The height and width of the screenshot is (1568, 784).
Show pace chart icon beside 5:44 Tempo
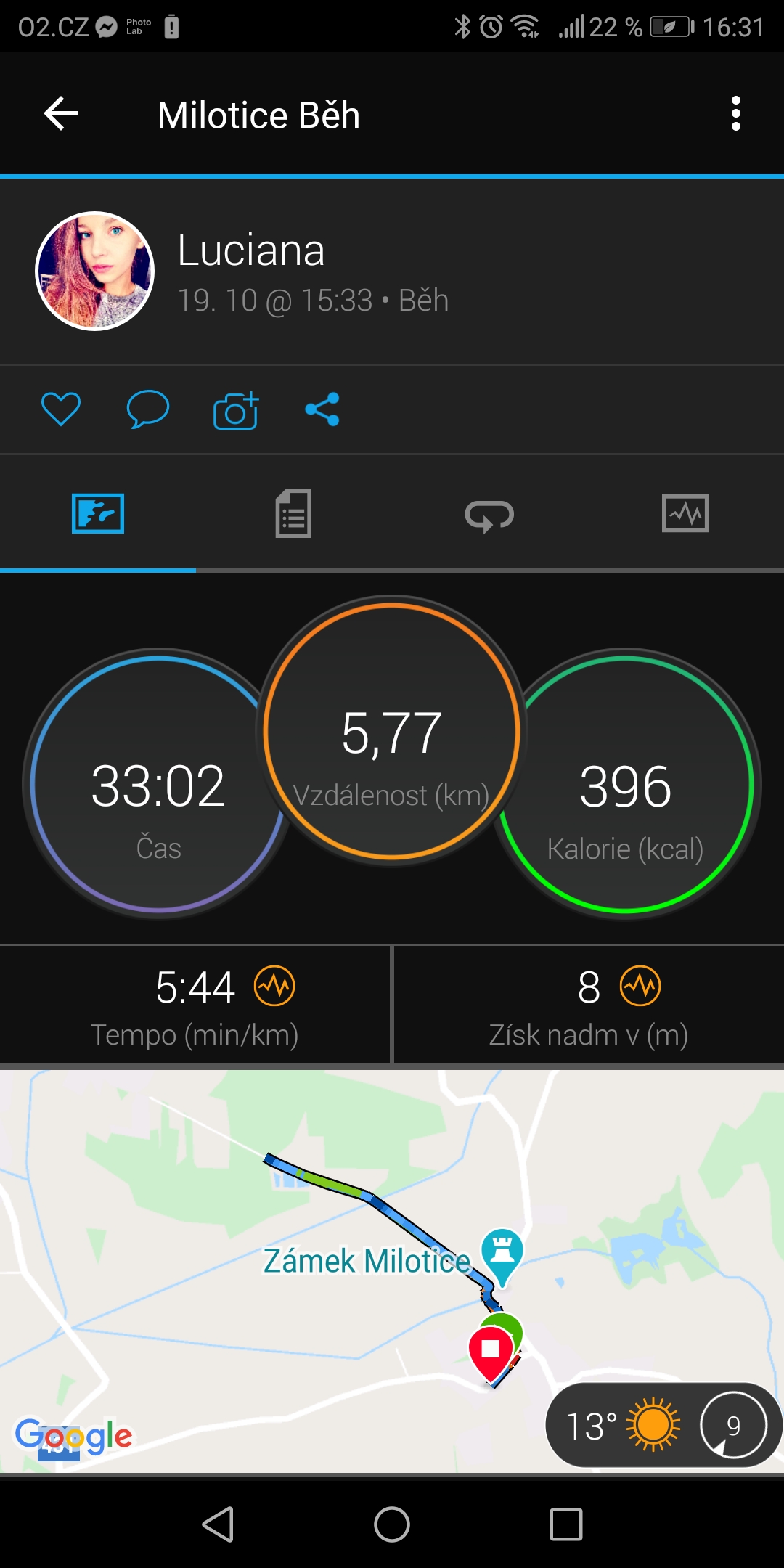point(274,986)
